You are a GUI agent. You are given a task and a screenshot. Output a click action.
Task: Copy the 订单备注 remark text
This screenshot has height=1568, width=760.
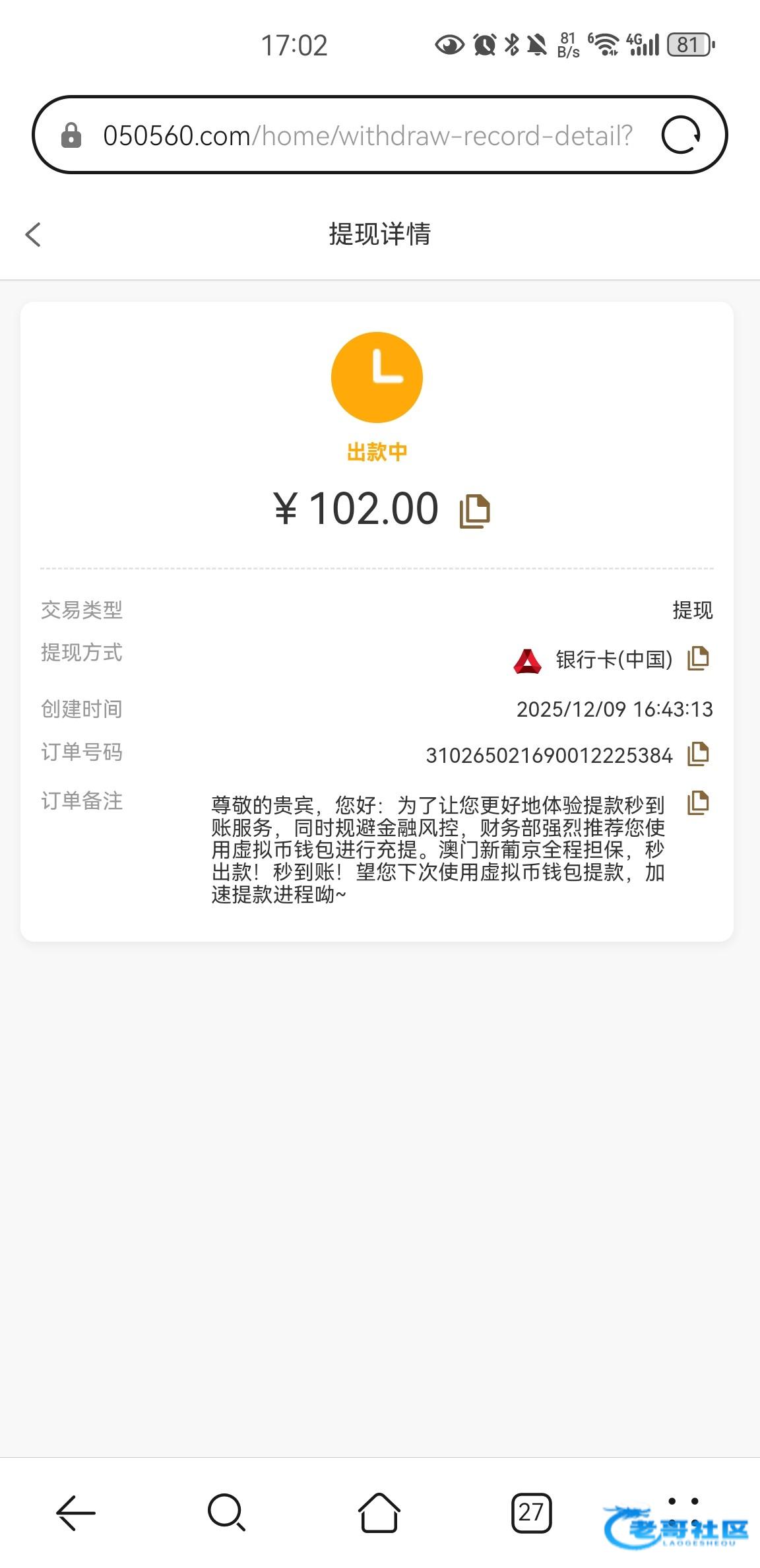698,802
